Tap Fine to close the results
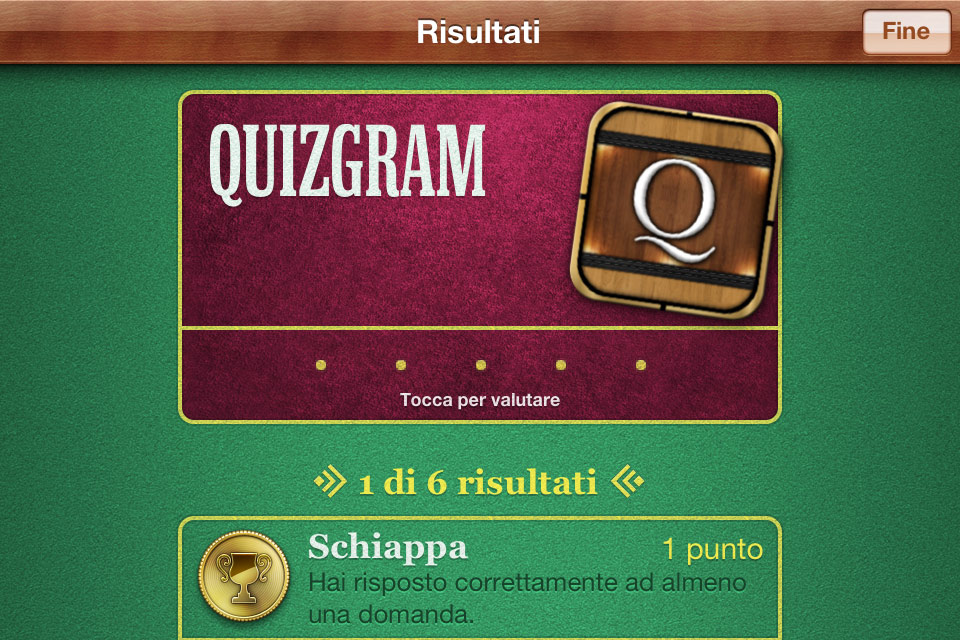This screenshot has height=640, width=960. pos(906,31)
